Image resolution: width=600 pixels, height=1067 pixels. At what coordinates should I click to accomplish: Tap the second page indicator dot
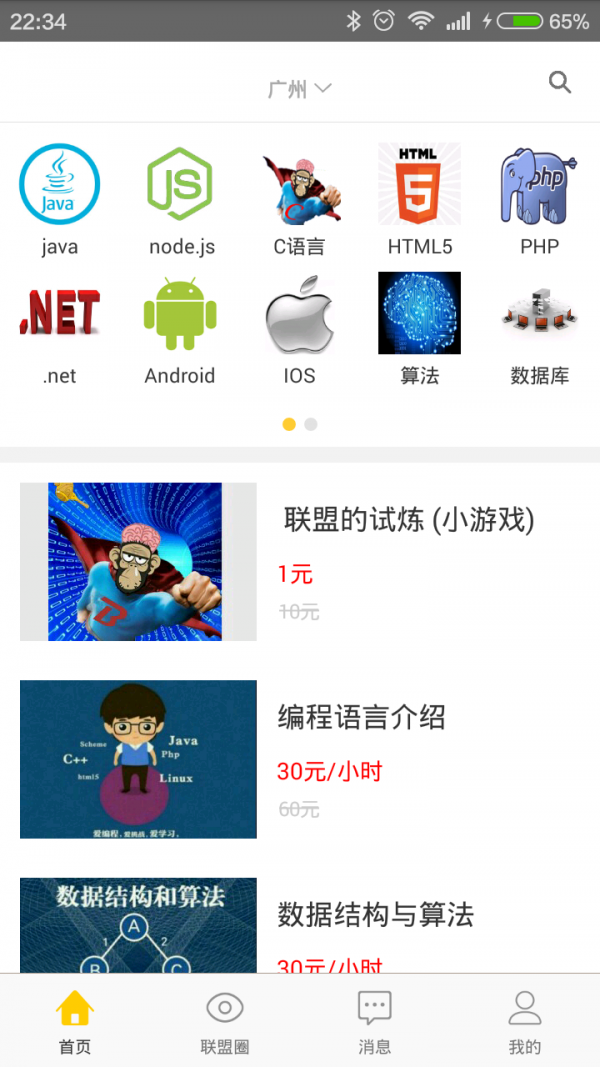pos(311,424)
